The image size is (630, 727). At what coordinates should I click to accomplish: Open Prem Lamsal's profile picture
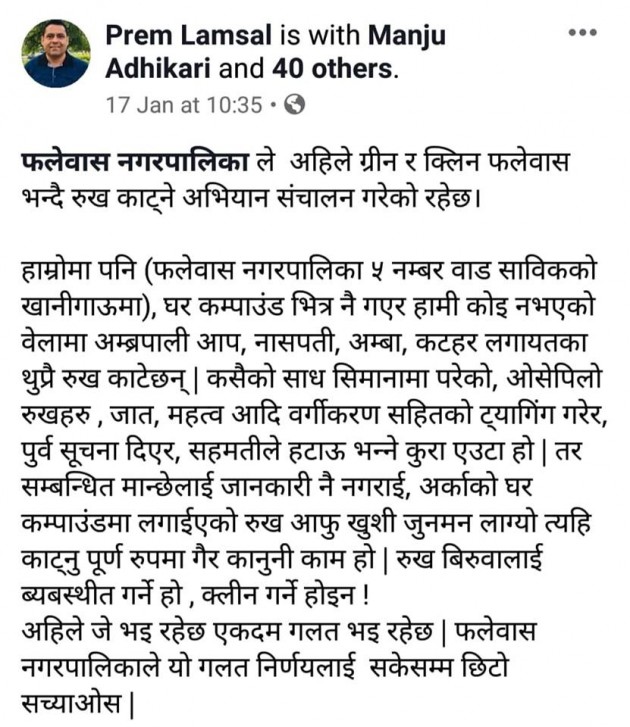(x=55, y=53)
